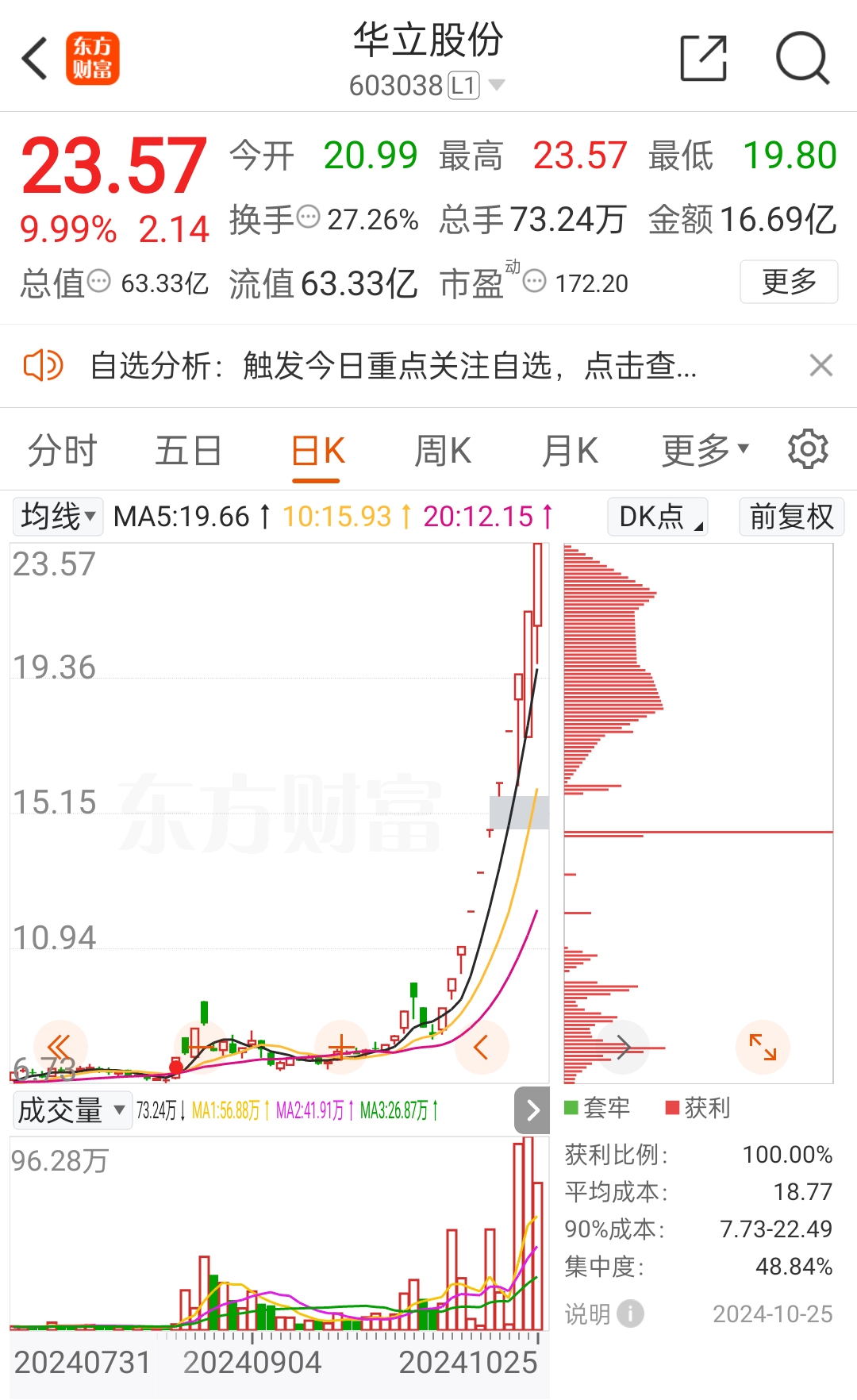Image resolution: width=857 pixels, height=1400 pixels.
Task: Toggle 前复权 price adjustment mode
Action: click(790, 517)
